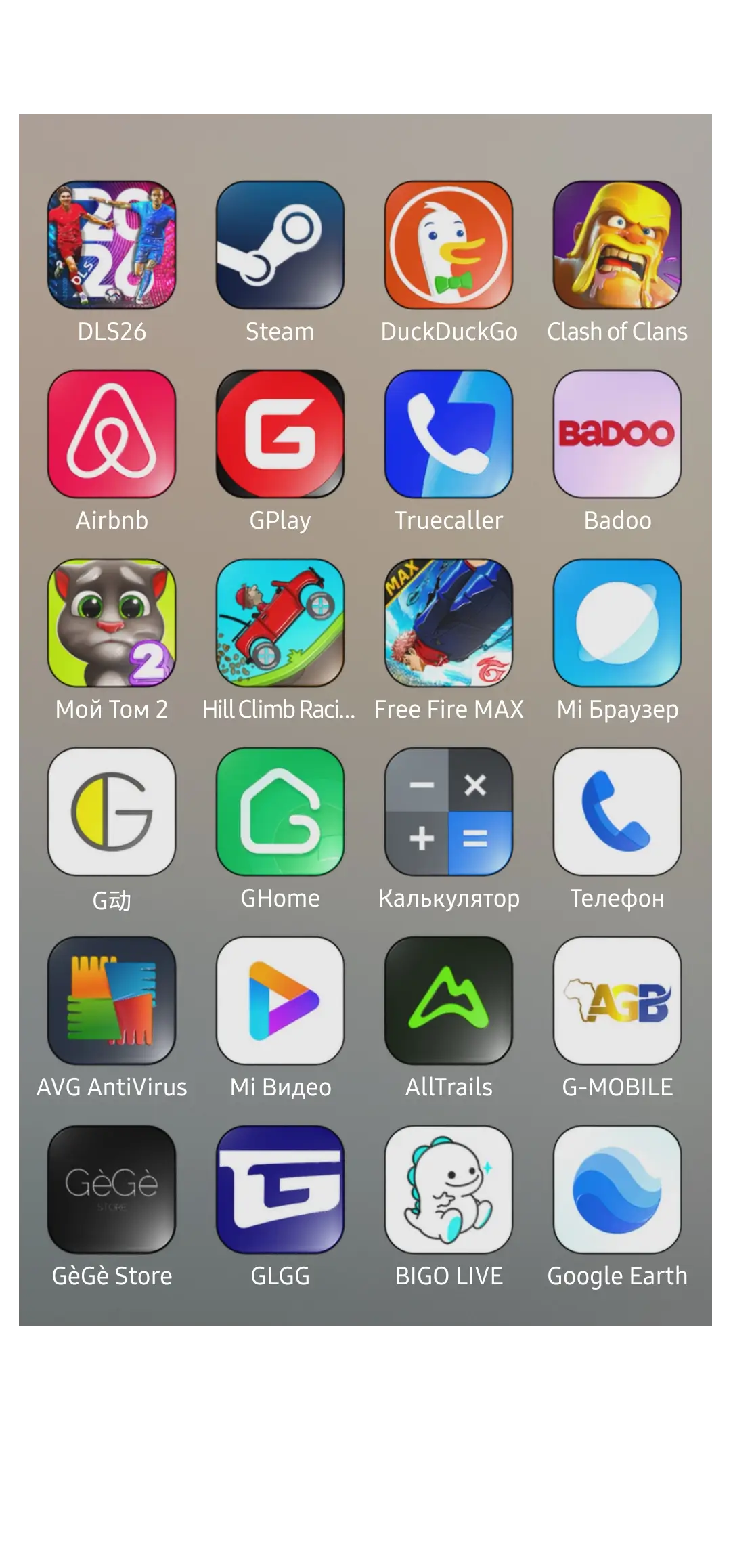Viewport: 731px width, 1568px height.
Task: Start Free Fire MAX
Action: click(449, 622)
